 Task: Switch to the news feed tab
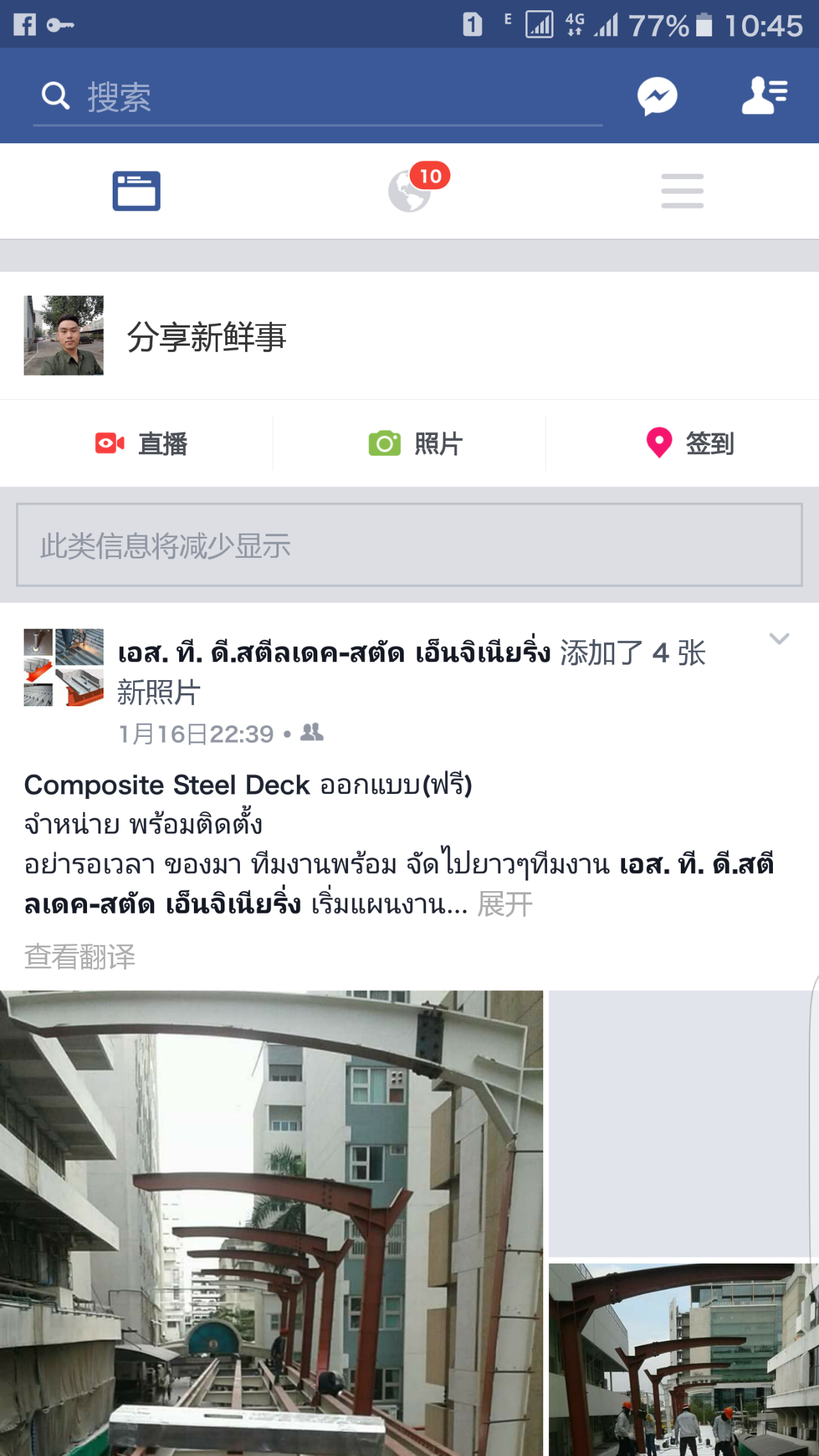coord(136,191)
